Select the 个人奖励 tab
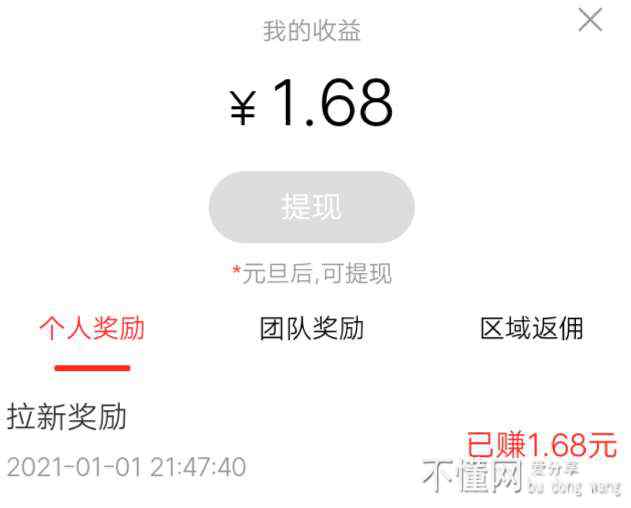 92,328
